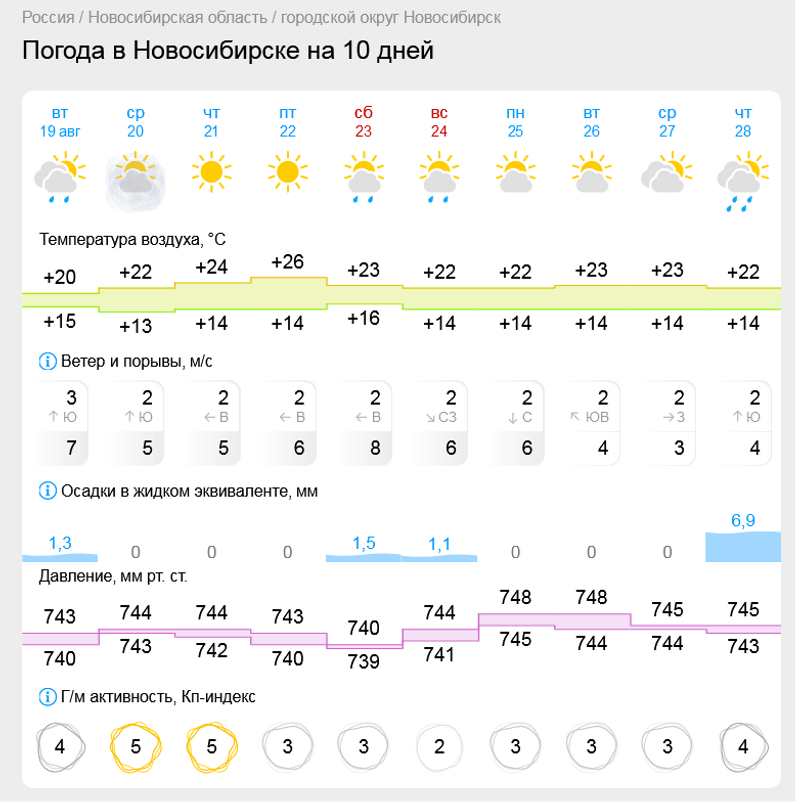Viewport: 800px width, 804px height.
Task: Open forecast for чт 21
Action: click(212, 122)
